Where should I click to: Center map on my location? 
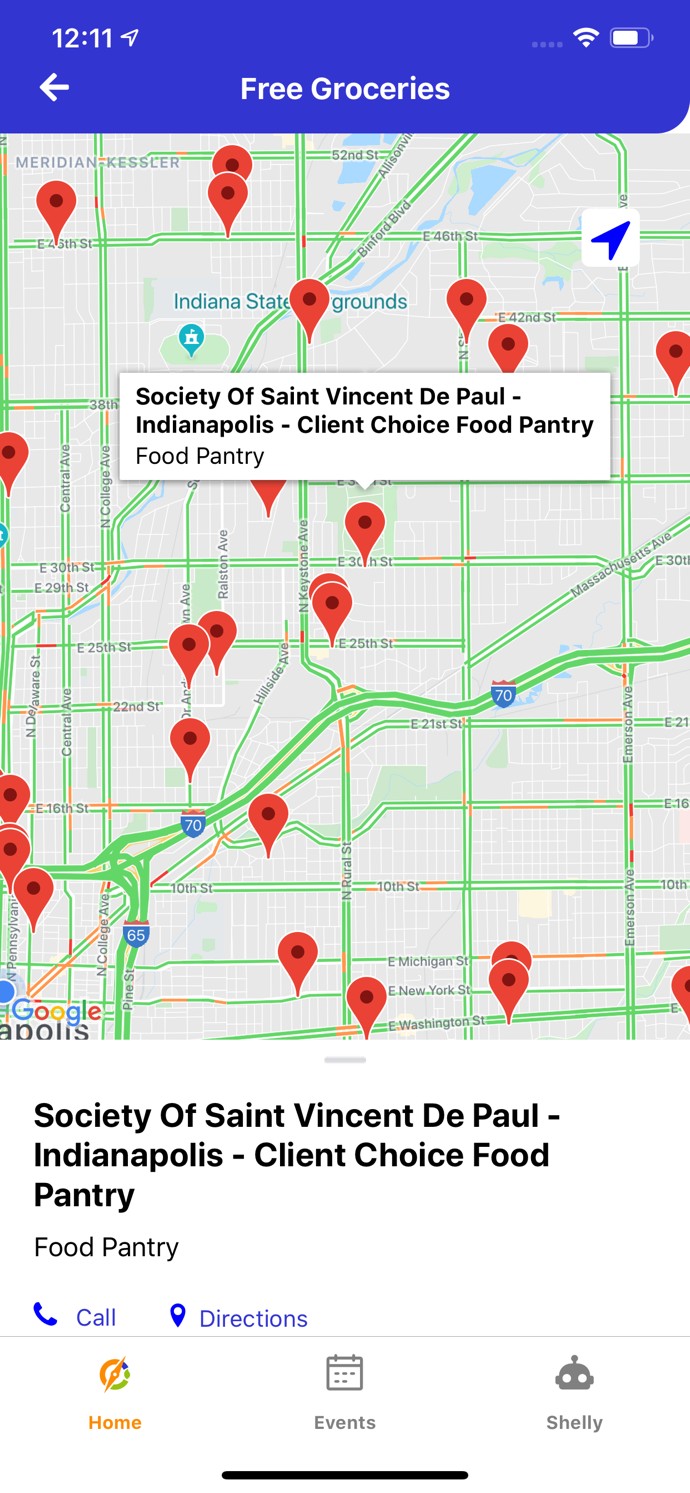(610, 239)
